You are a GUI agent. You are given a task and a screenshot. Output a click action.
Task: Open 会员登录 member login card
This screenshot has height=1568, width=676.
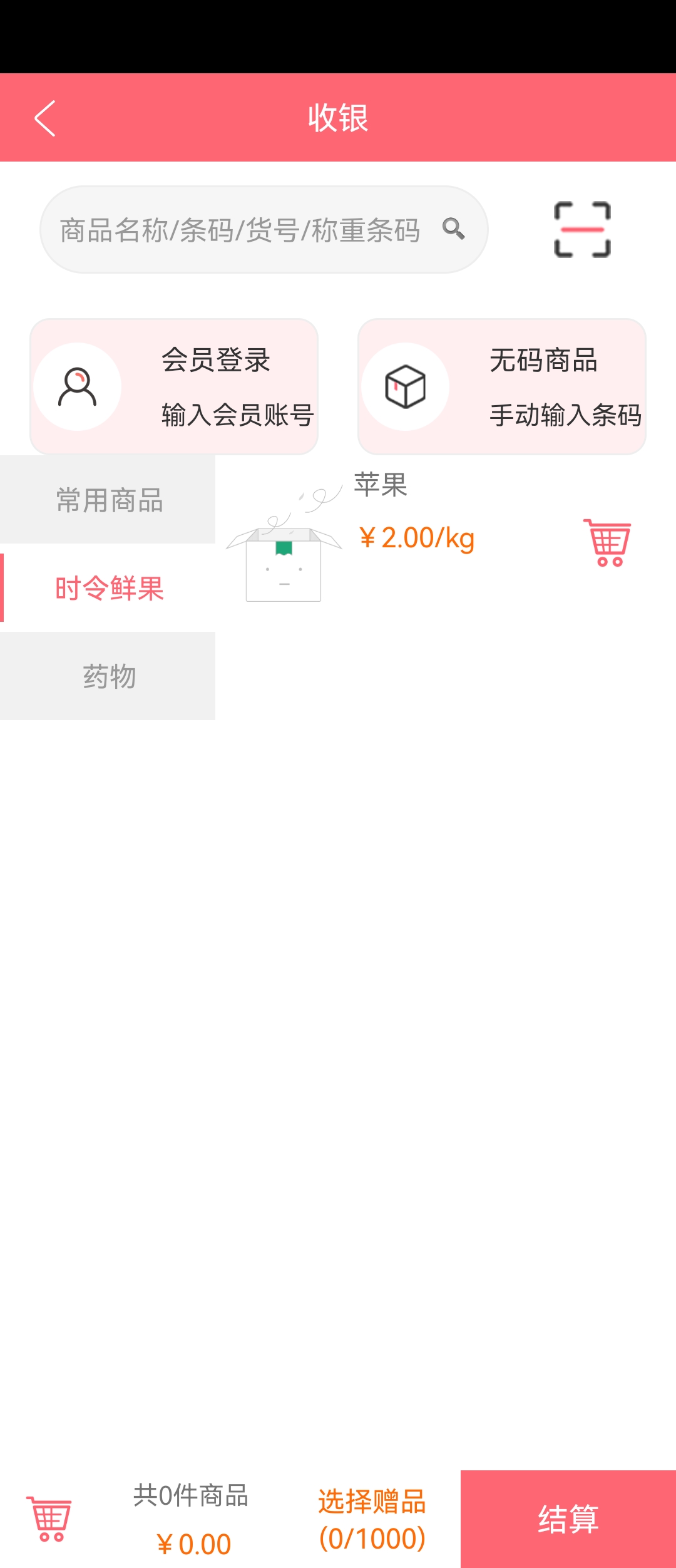[x=174, y=386]
